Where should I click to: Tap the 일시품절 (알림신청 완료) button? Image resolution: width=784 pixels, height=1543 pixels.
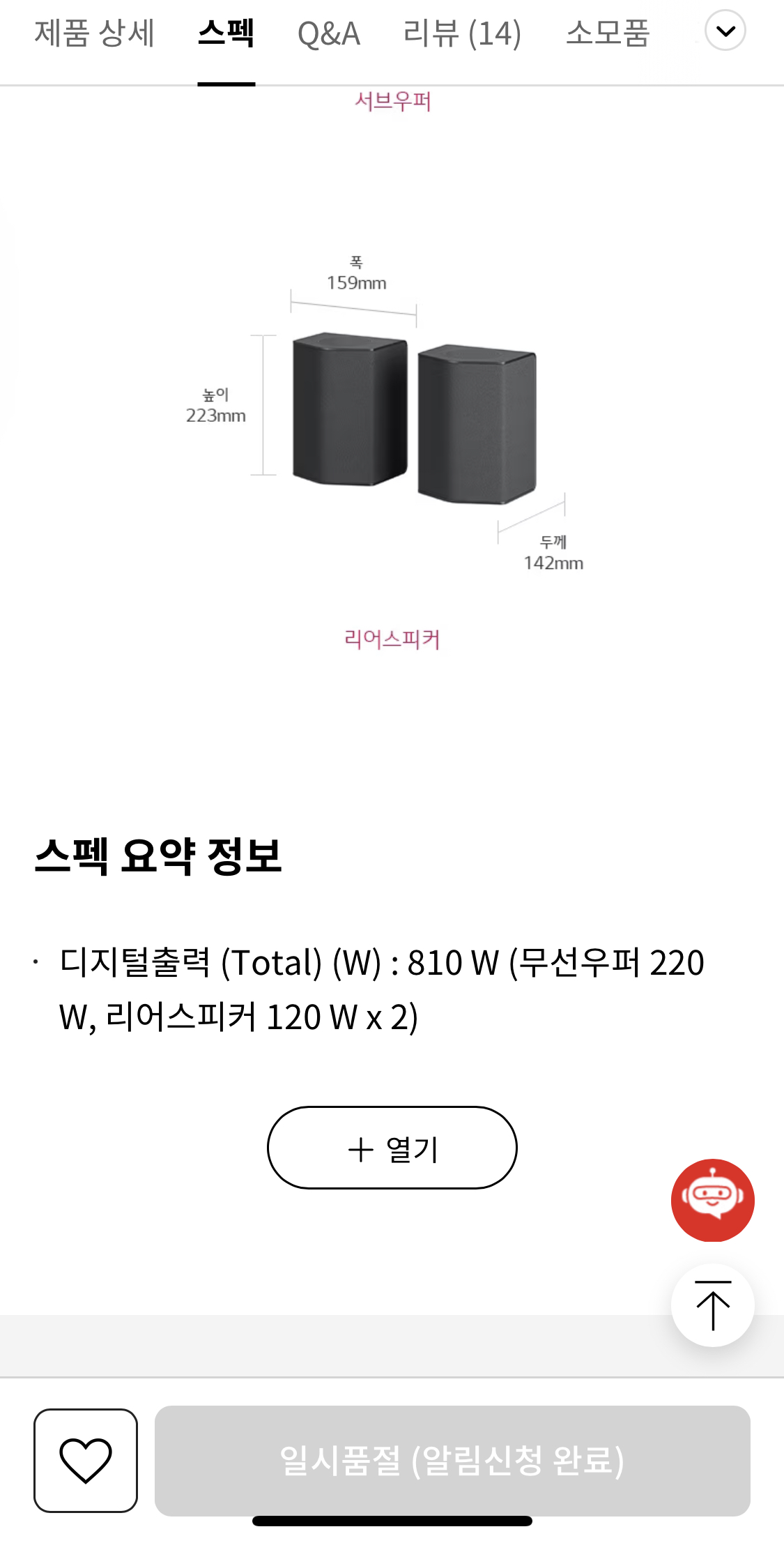[x=452, y=1460]
